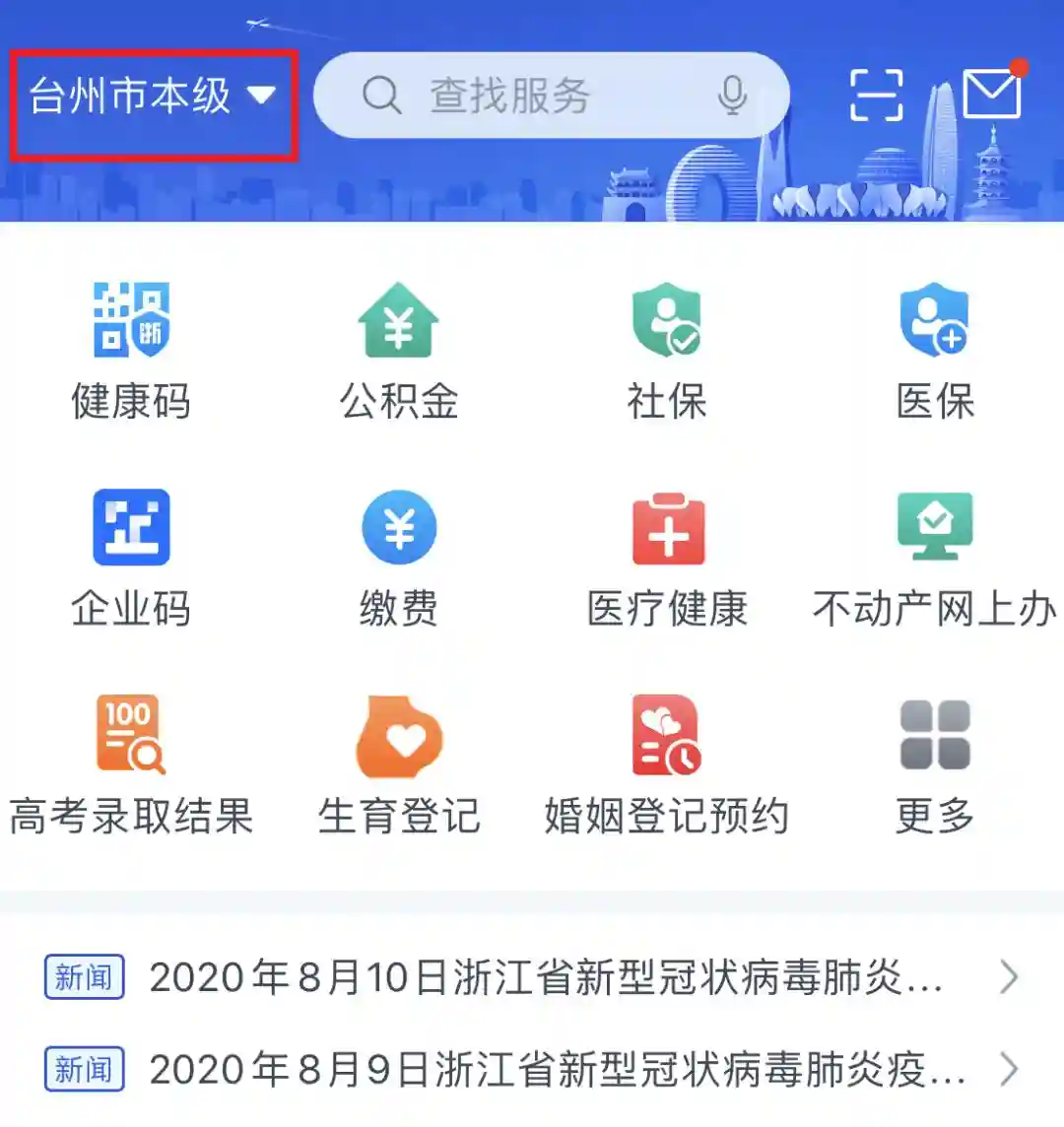Open the 台州市本级 region dropdown
The width and height of the screenshot is (1064, 1127).
[x=153, y=97]
